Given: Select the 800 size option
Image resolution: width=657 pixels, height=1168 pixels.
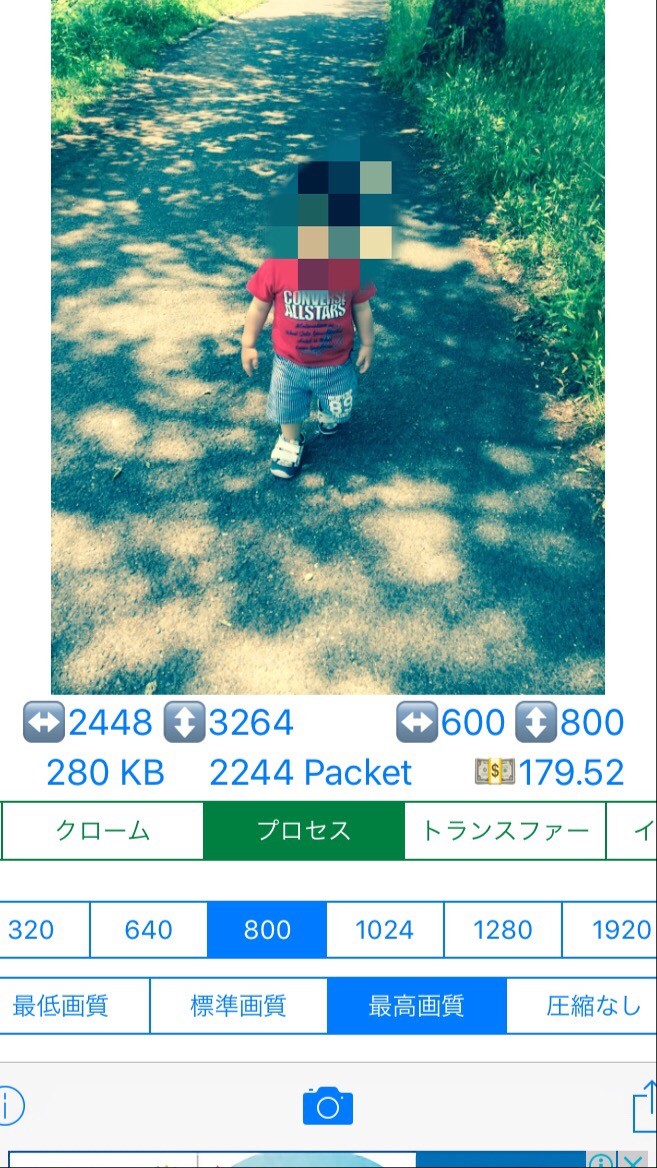Looking at the screenshot, I should (x=267, y=930).
